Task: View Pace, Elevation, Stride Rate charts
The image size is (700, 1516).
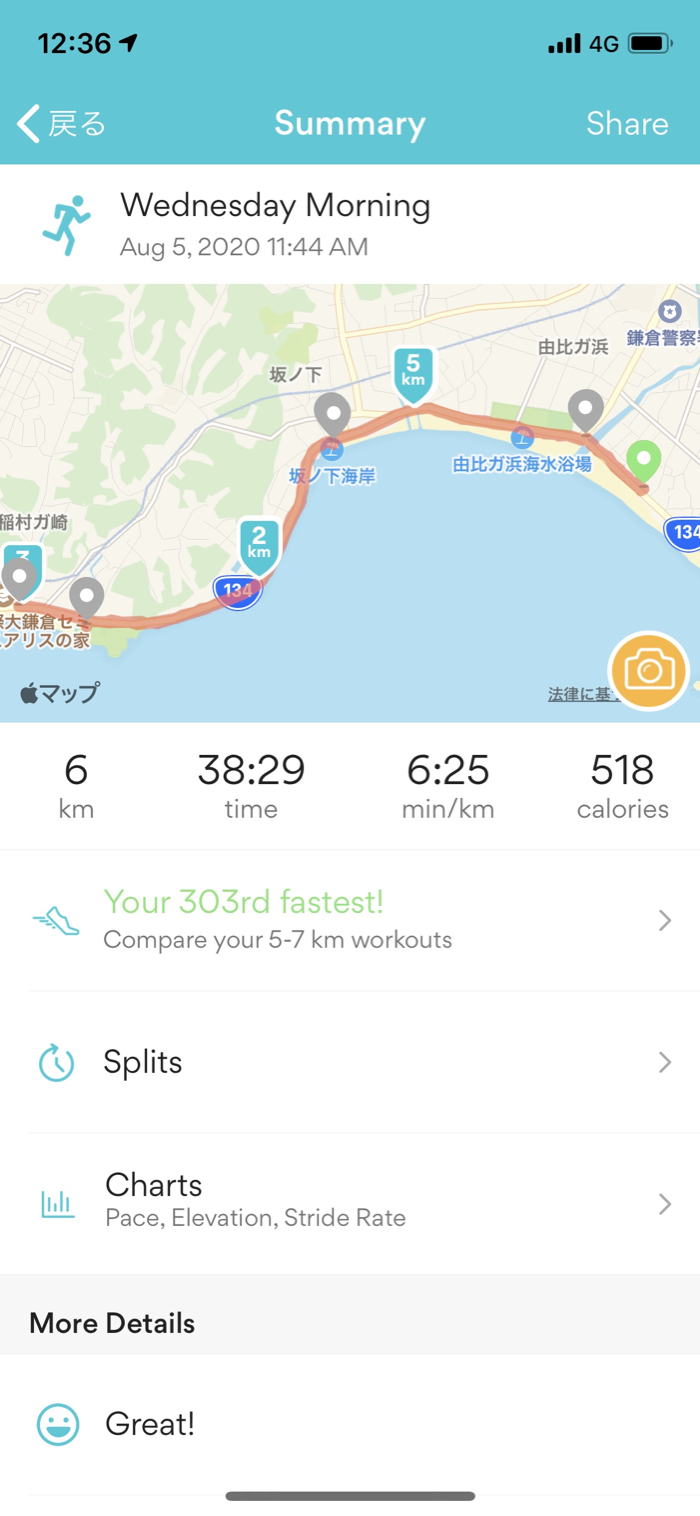Action: pyautogui.click(x=350, y=1203)
